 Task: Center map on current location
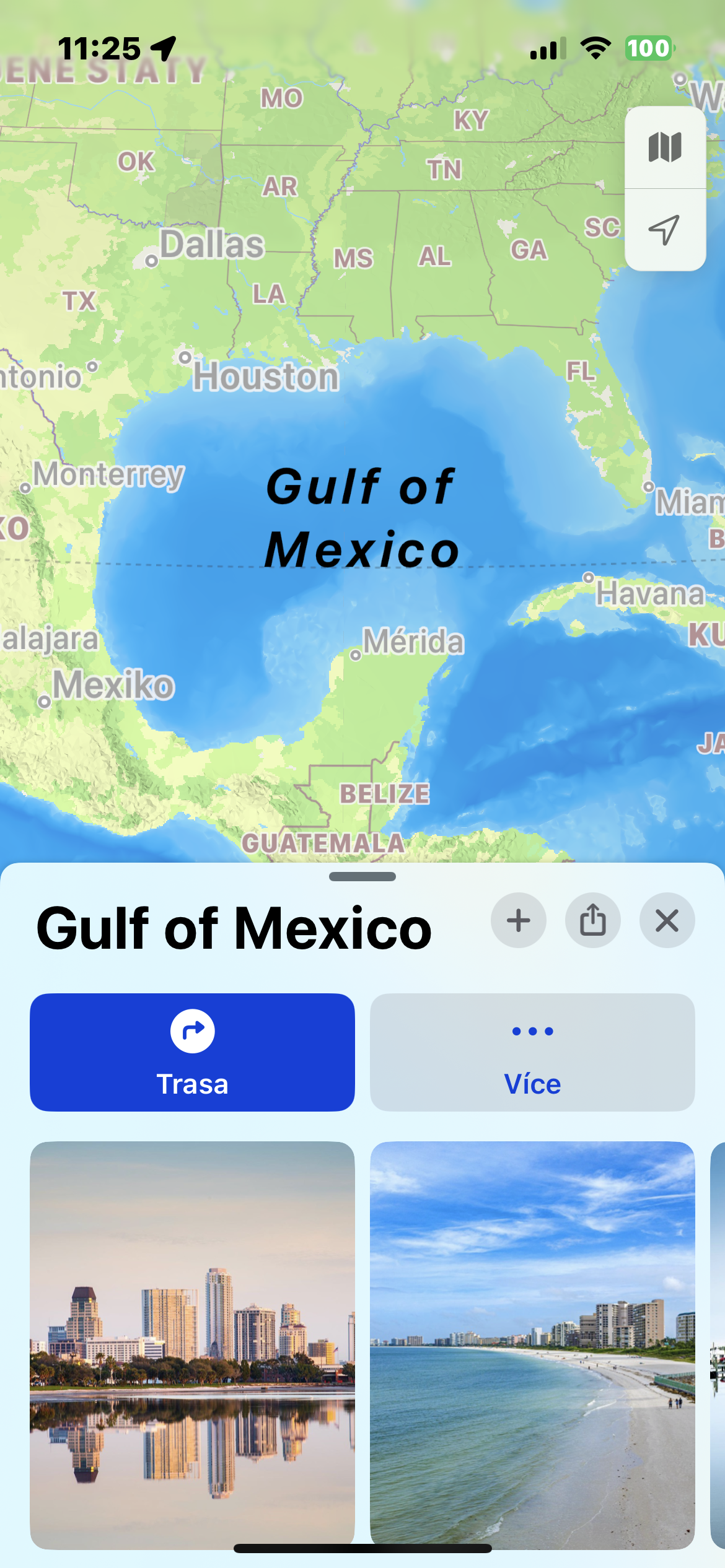(665, 230)
